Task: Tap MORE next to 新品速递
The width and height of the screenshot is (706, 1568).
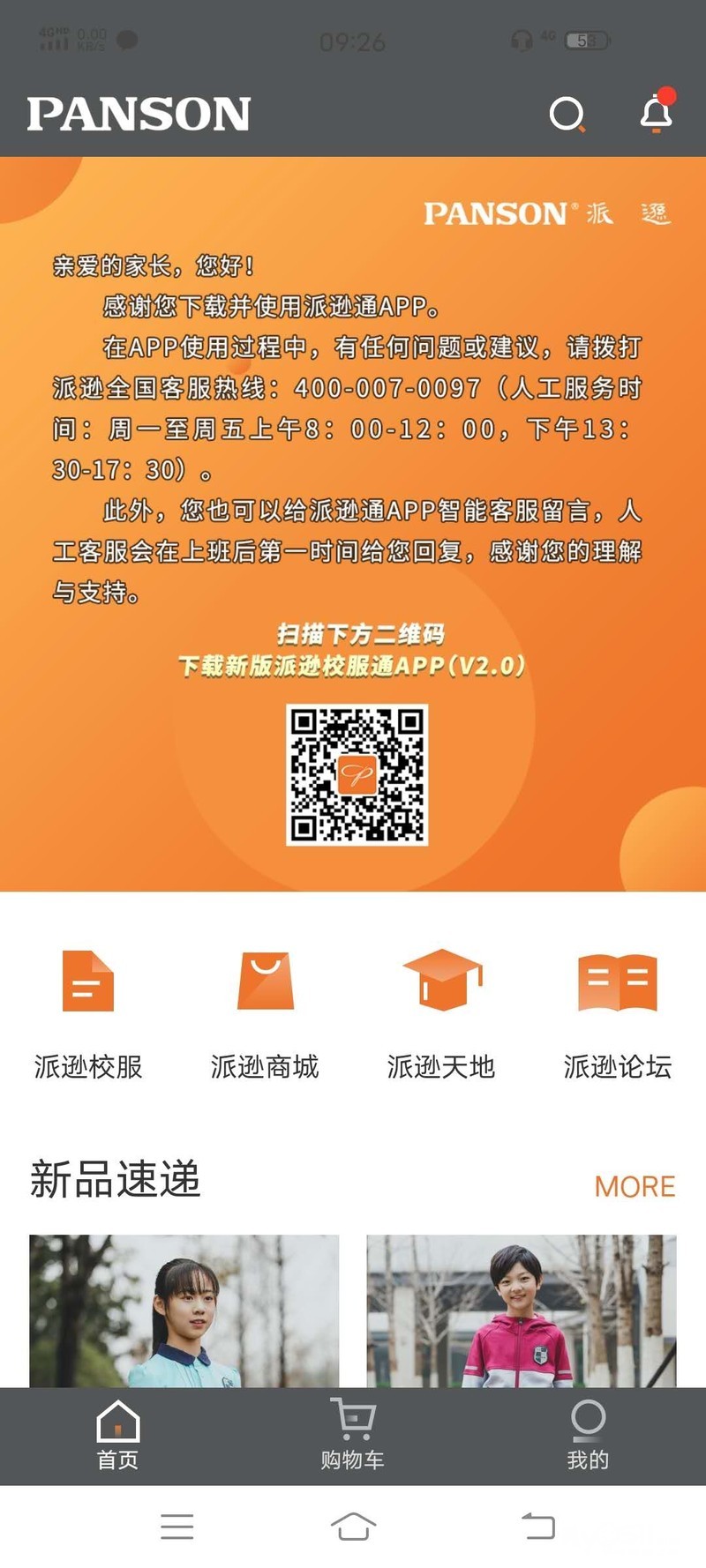Action: 635,1186
